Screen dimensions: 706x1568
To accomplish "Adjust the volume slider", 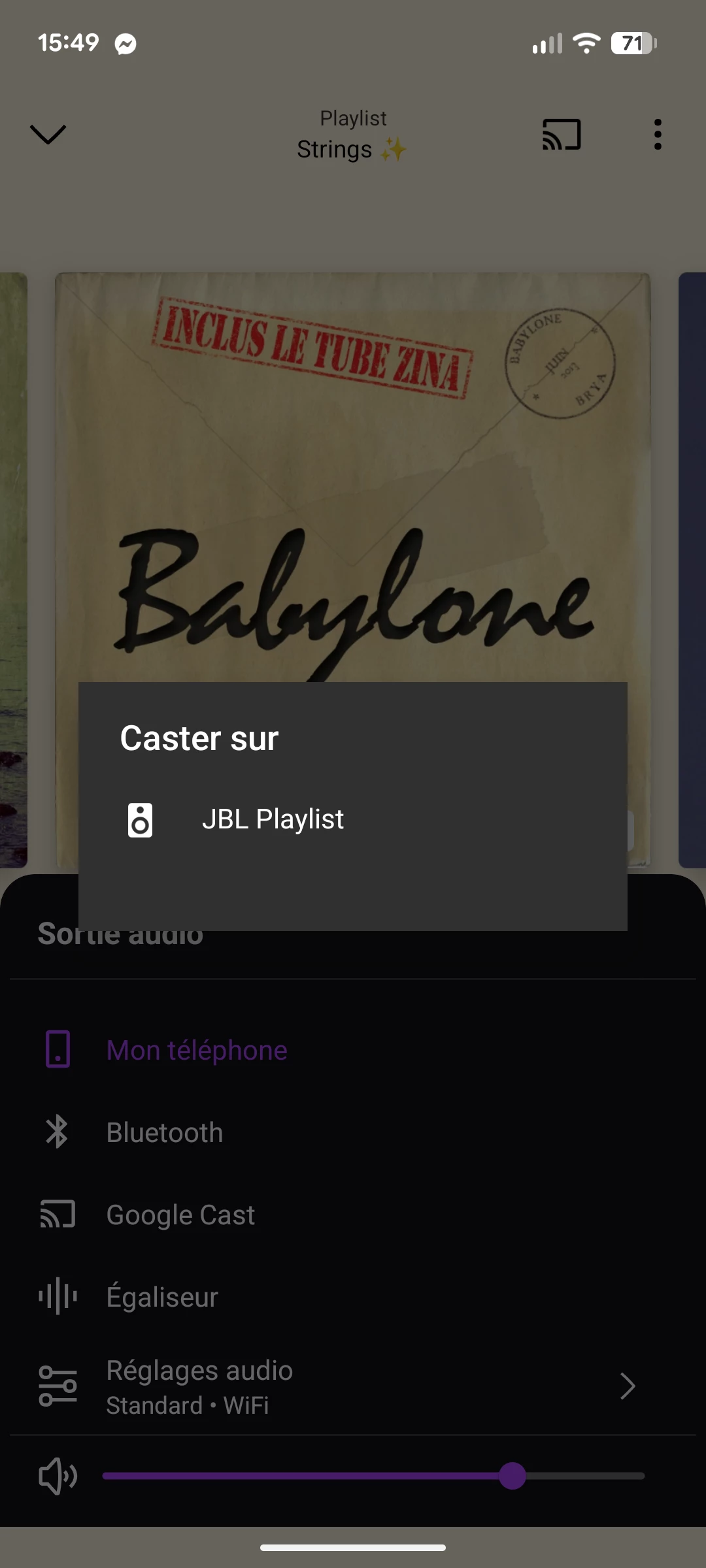I will pos(513,1476).
